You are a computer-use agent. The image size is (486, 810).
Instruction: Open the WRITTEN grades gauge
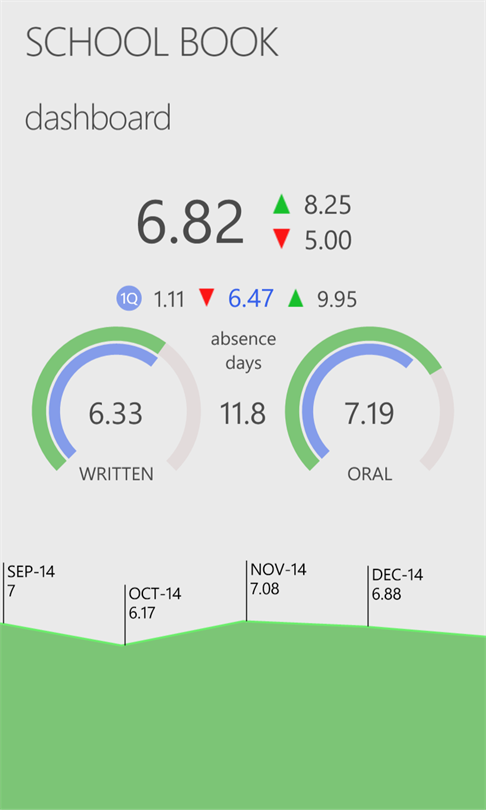coord(116,404)
